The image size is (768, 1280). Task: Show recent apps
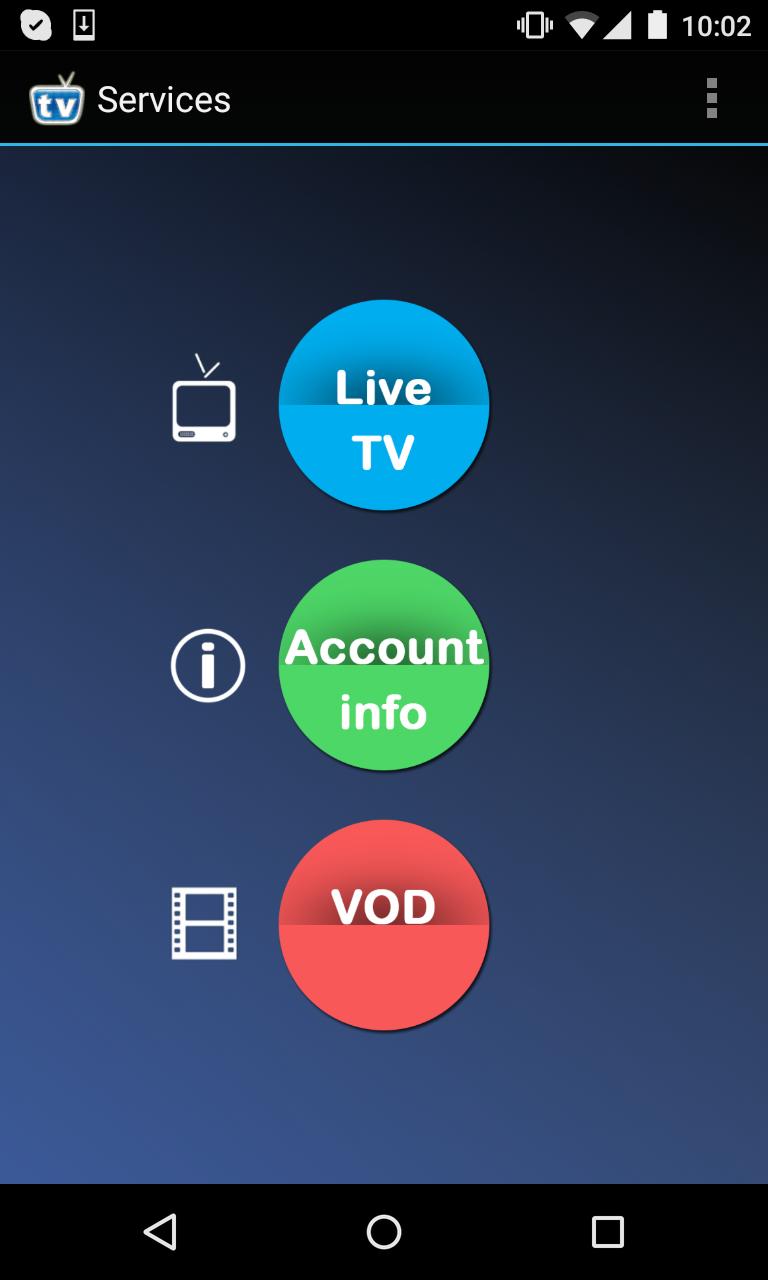[x=607, y=1232]
